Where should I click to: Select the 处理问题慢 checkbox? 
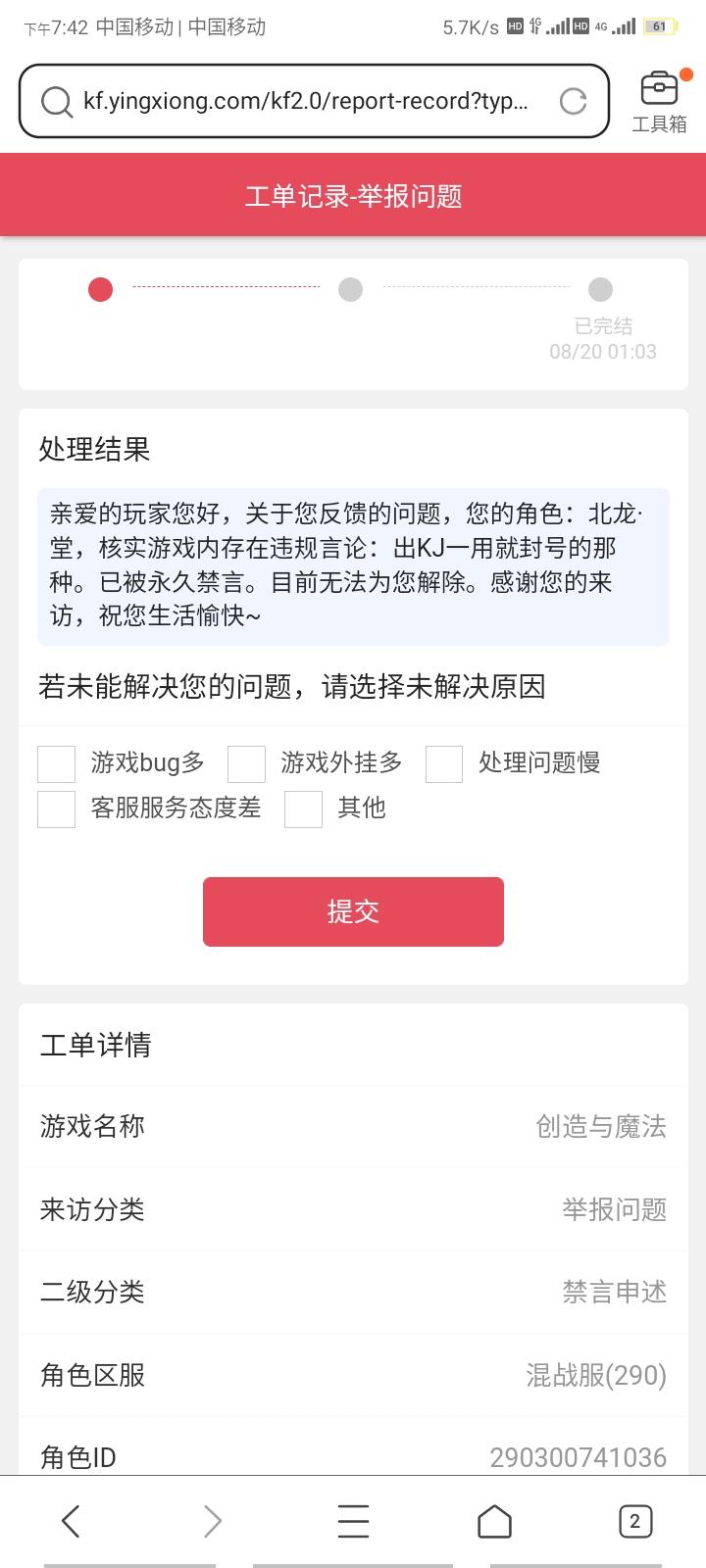444,763
